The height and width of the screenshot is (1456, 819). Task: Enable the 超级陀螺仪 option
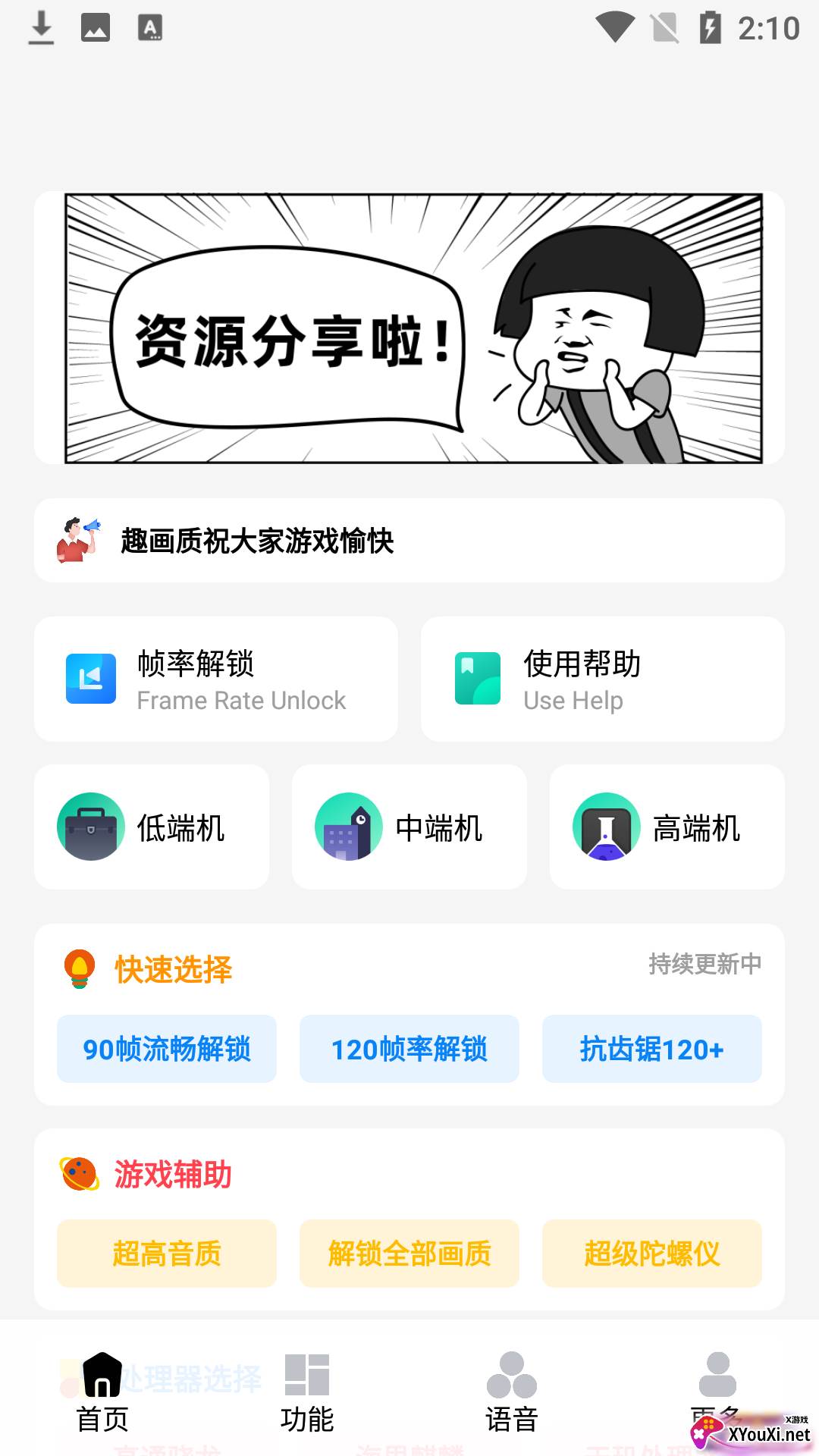coord(651,1254)
